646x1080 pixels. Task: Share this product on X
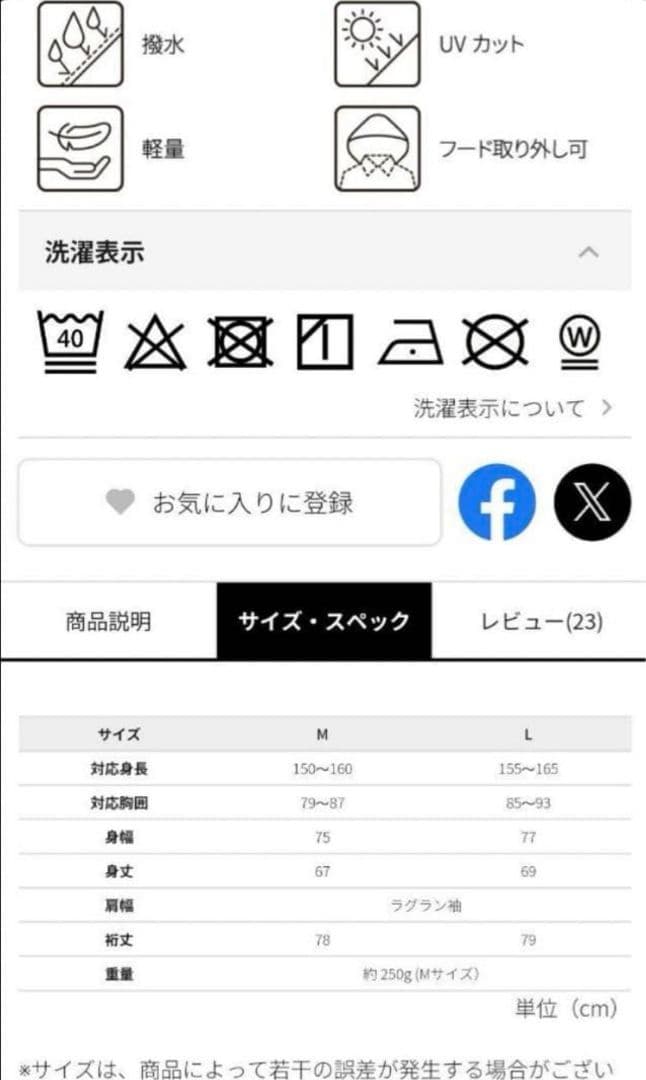click(592, 502)
